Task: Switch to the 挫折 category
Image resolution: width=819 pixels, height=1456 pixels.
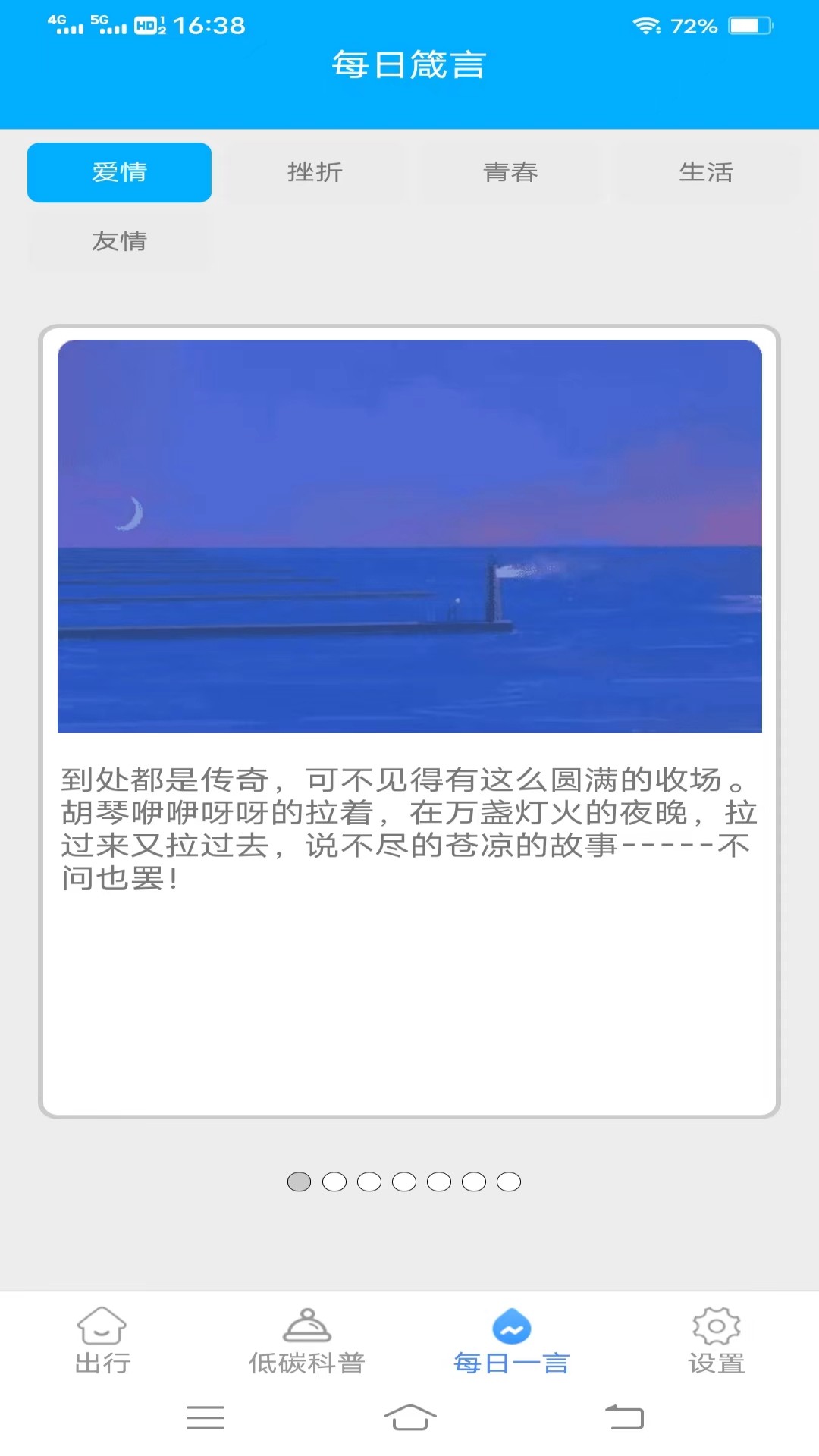Action: point(315,172)
